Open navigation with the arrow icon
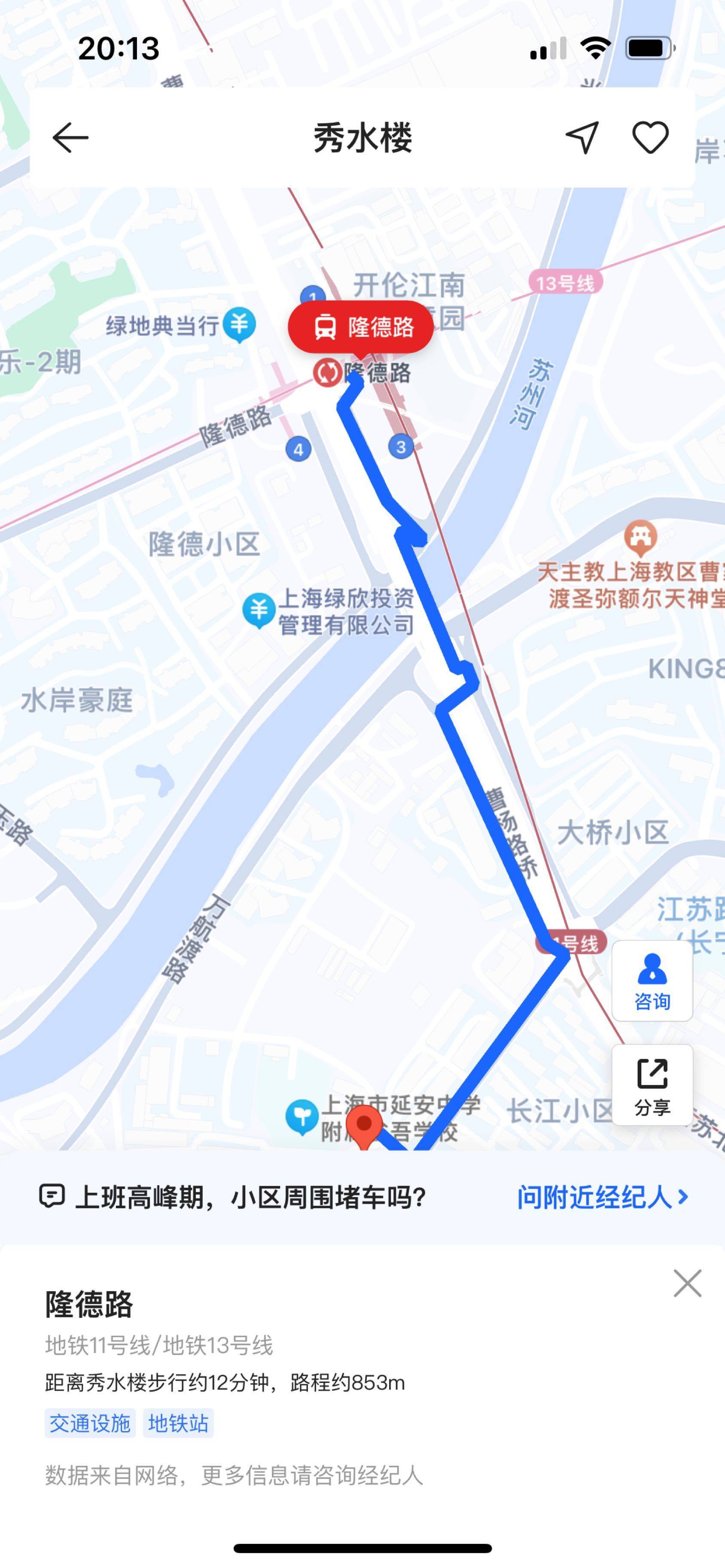The image size is (725, 1568). (582, 137)
